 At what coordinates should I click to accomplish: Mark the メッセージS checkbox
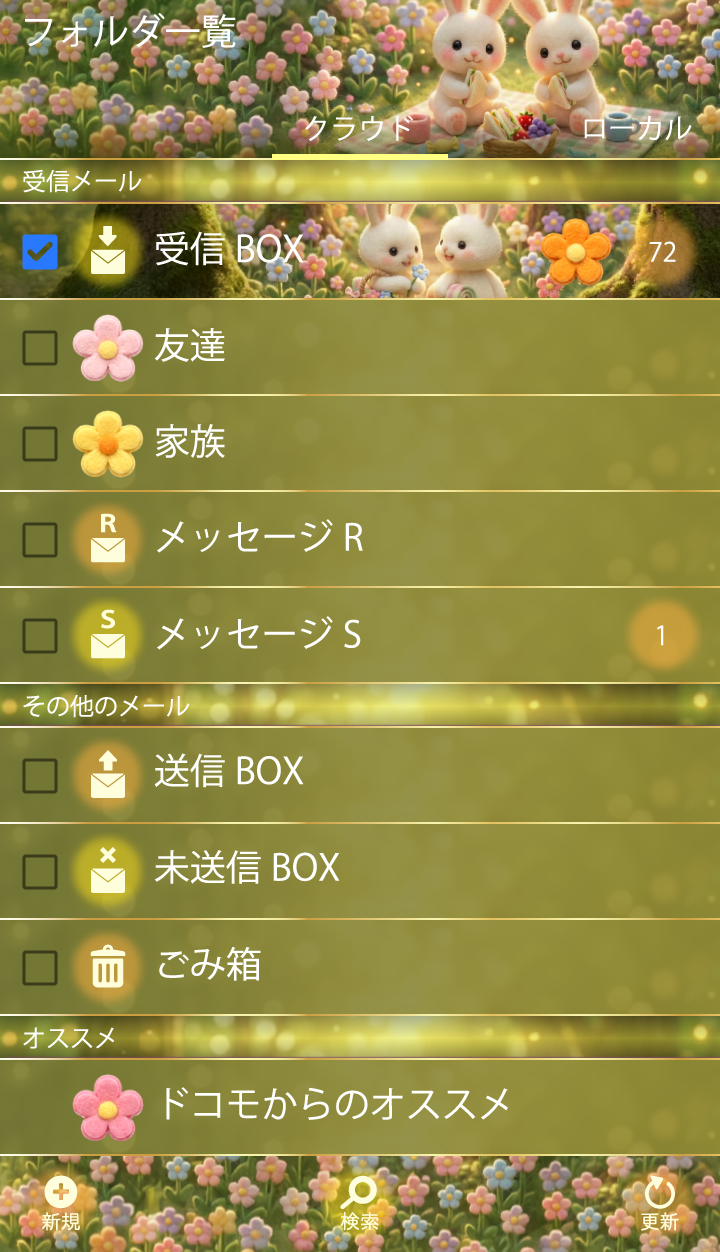(x=40, y=636)
